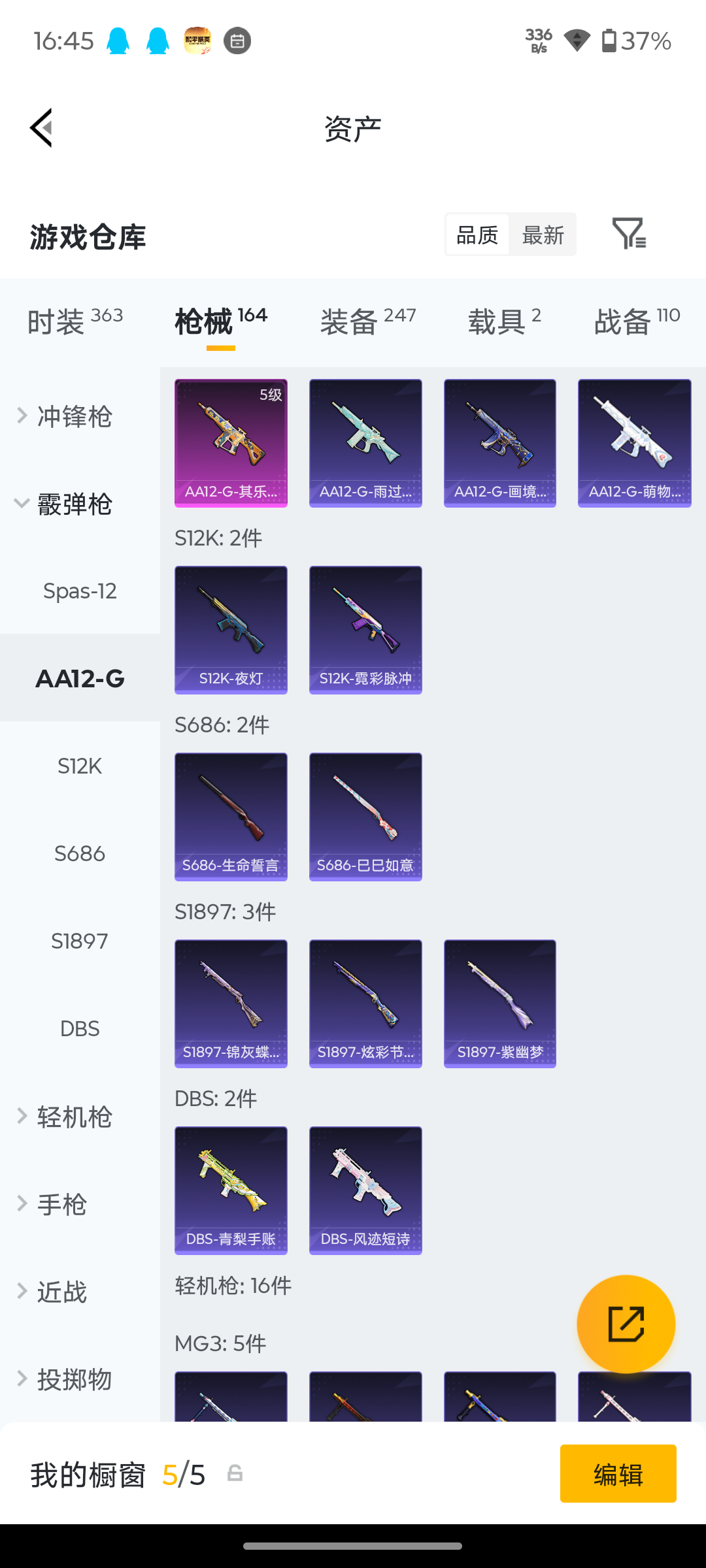Go back using the top-left arrow
Image resolution: width=706 pixels, height=1568 pixels.
click(x=41, y=128)
